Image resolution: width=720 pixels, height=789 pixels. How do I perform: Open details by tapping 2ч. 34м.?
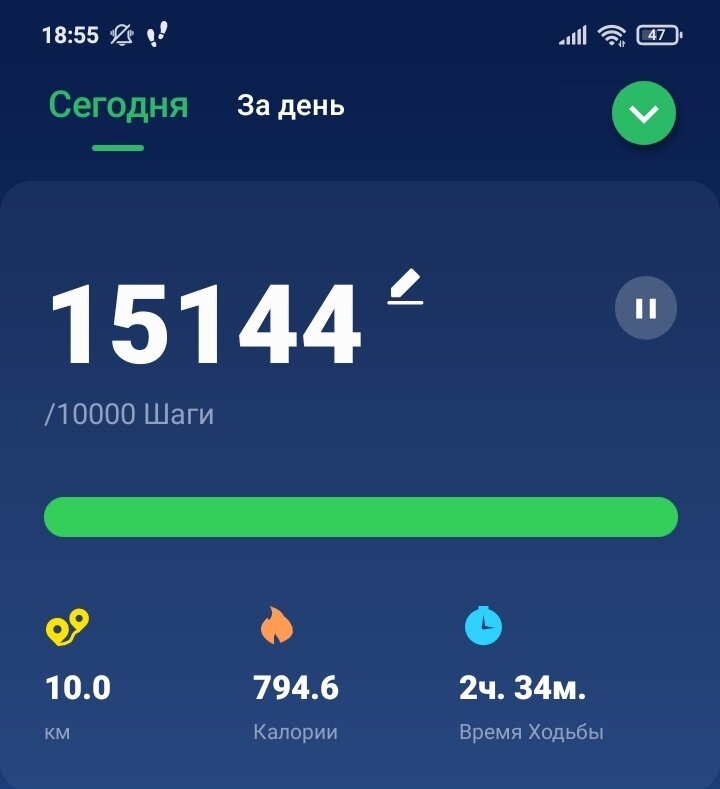pos(524,688)
